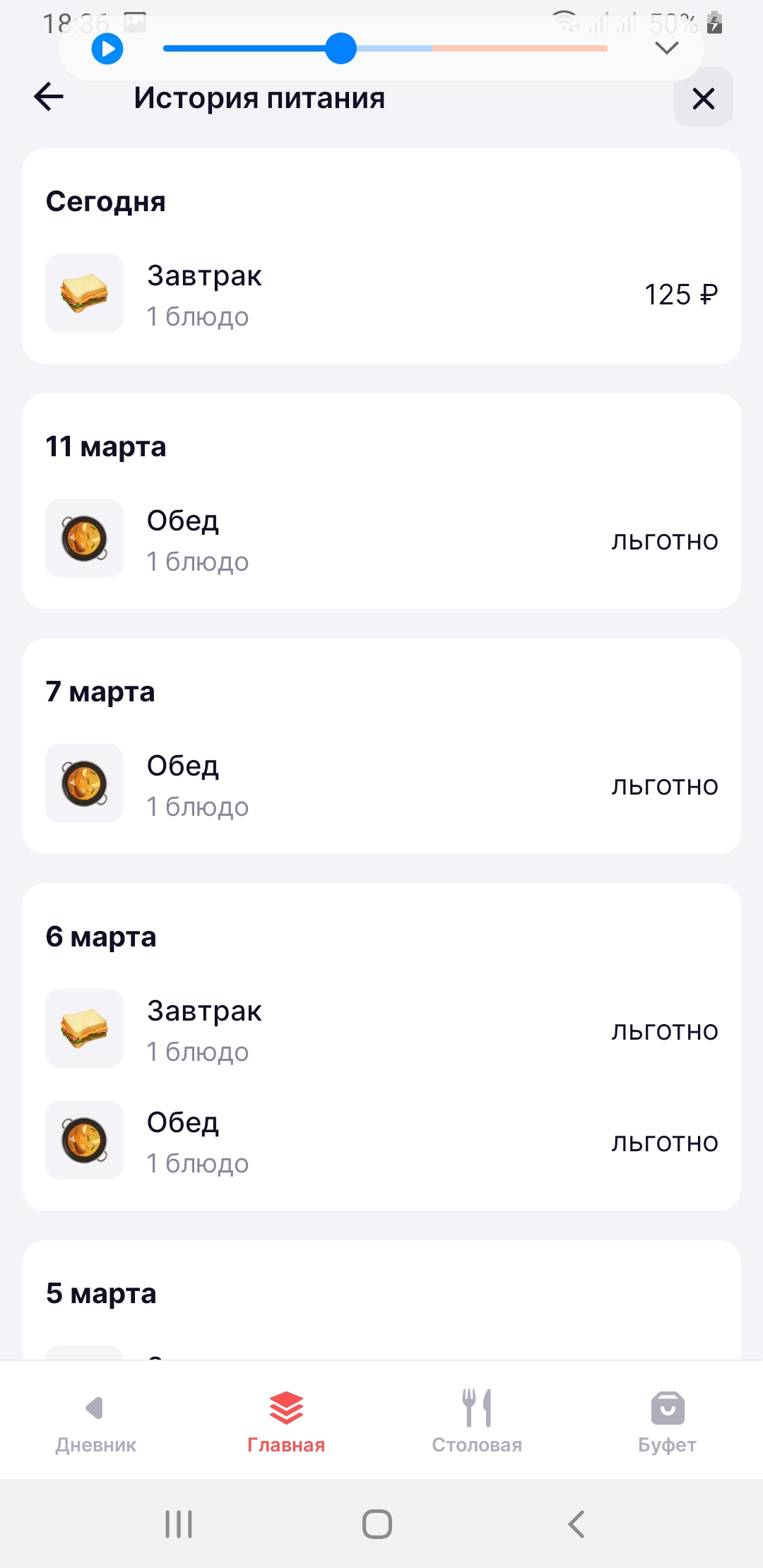Collapse the overlay player with the chevron
Image resolution: width=763 pixels, height=1568 pixels.
667,48
